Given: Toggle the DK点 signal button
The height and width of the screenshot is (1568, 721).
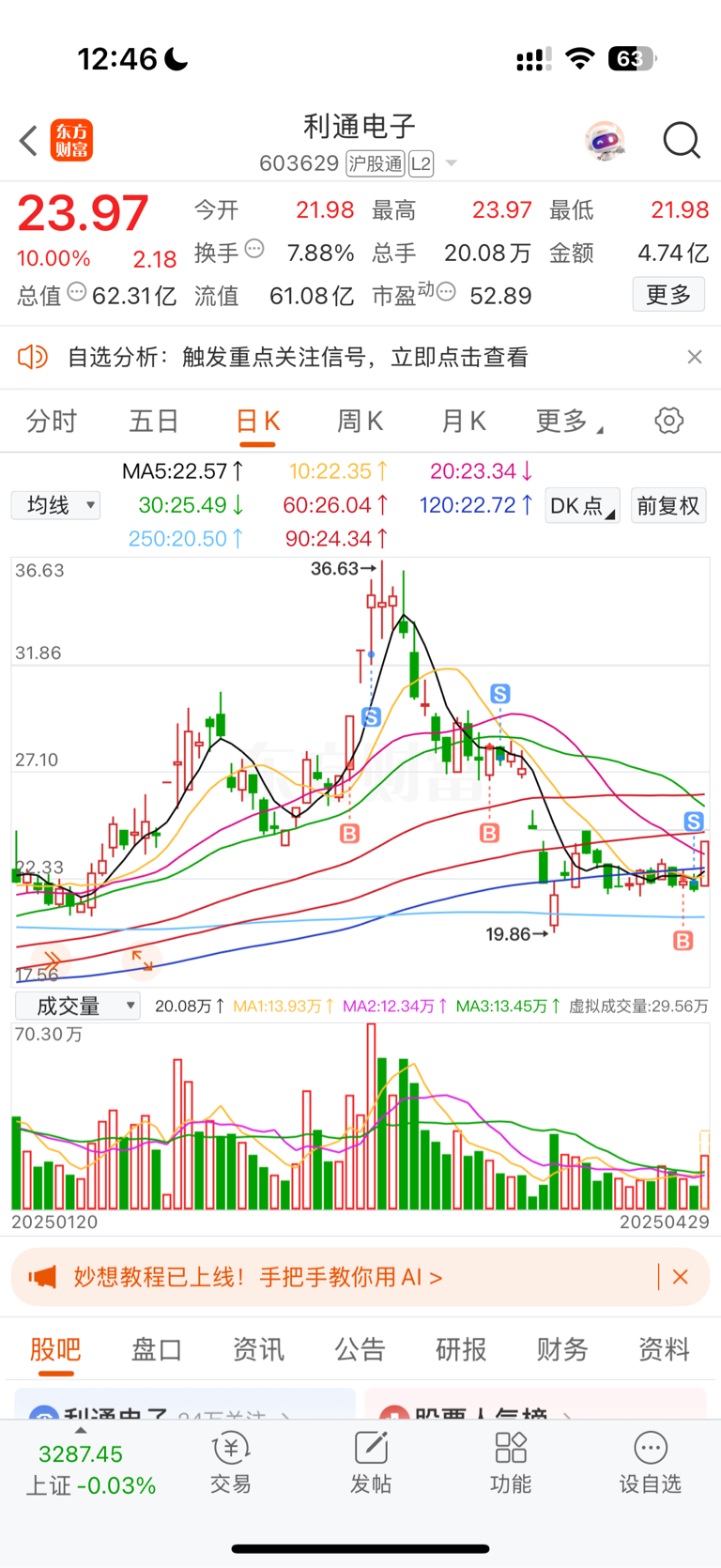Looking at the screenshot, I should click(582, 505).
